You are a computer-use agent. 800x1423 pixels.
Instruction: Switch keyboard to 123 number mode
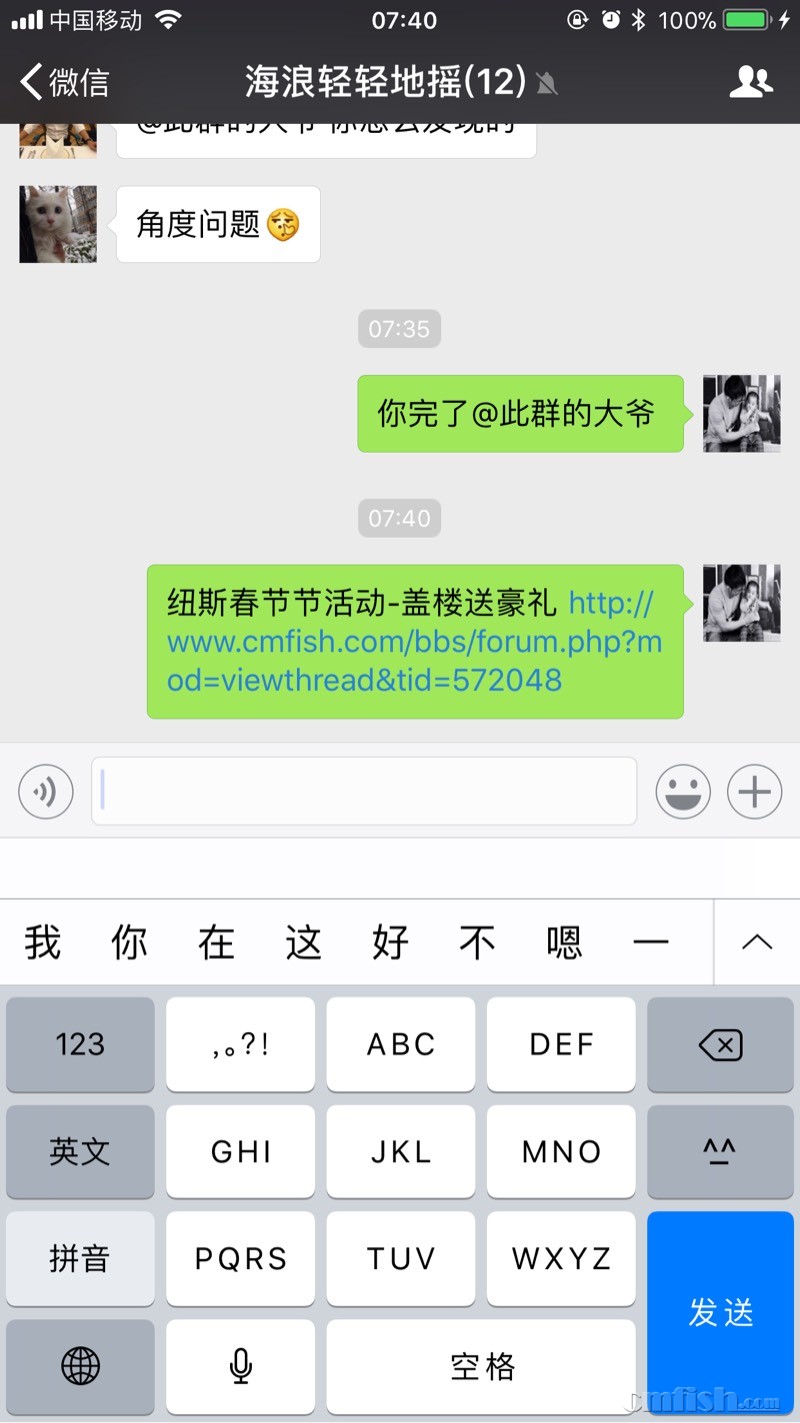[80, 1045]
